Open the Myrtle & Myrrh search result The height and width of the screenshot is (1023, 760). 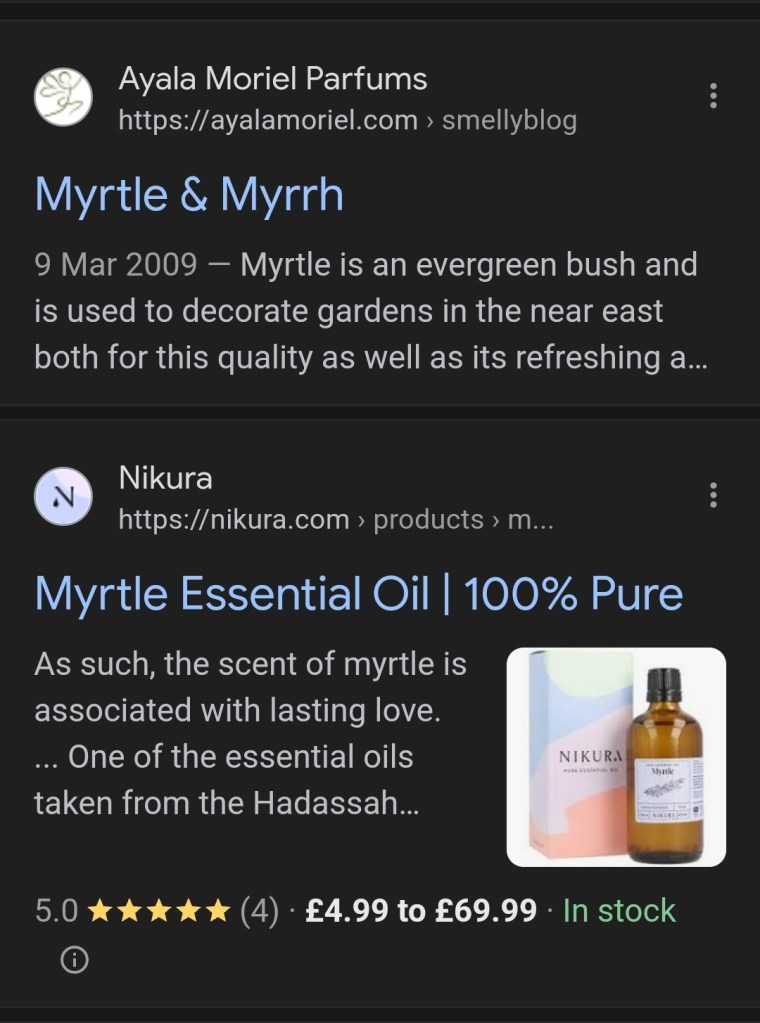click(x=189, y=194)
